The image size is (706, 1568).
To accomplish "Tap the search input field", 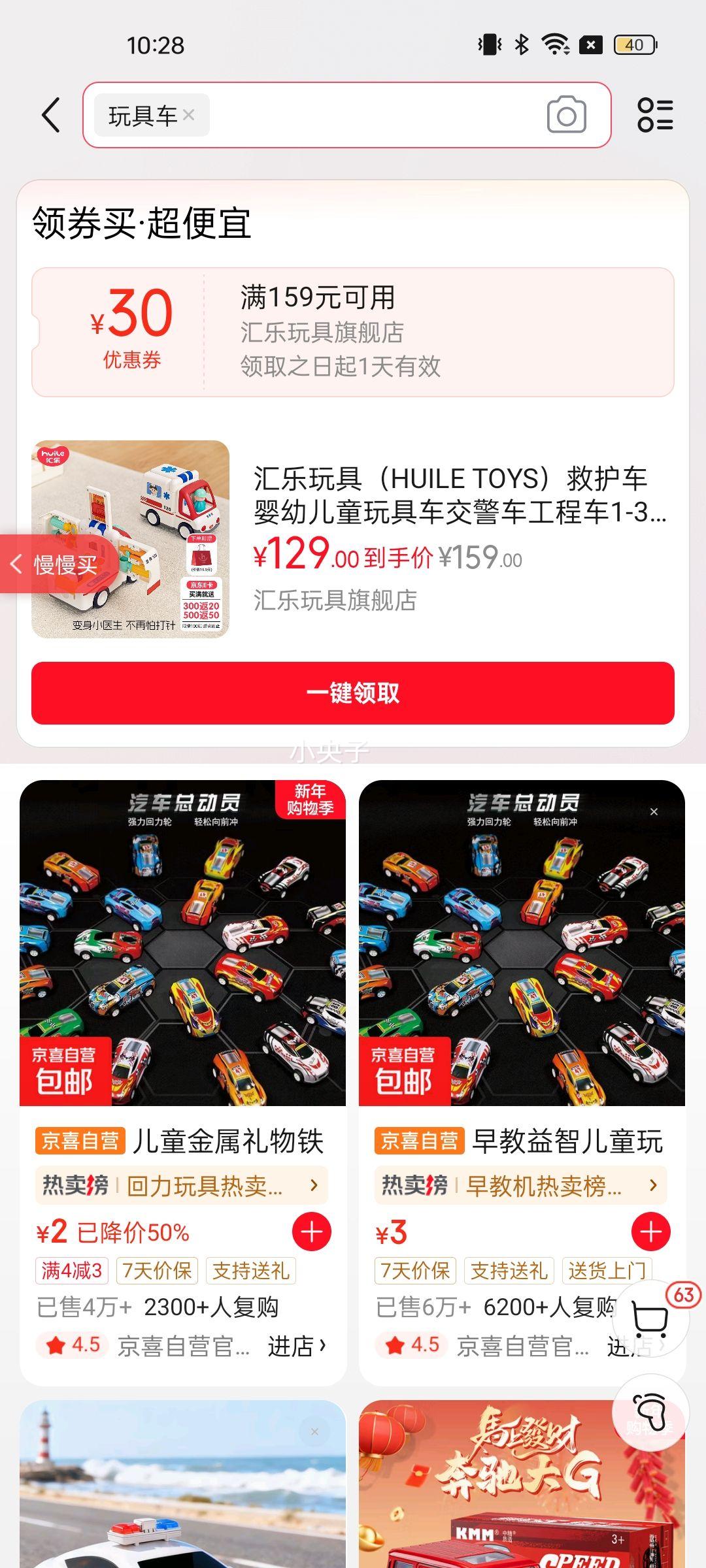I will [360, 115].
